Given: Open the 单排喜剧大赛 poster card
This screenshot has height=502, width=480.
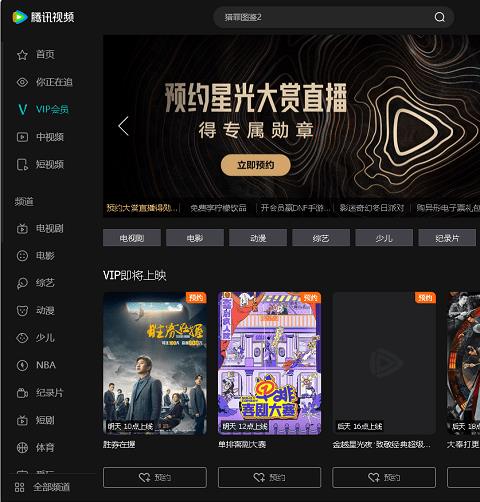Looking at the screenshot, I should tap(270, 363).
